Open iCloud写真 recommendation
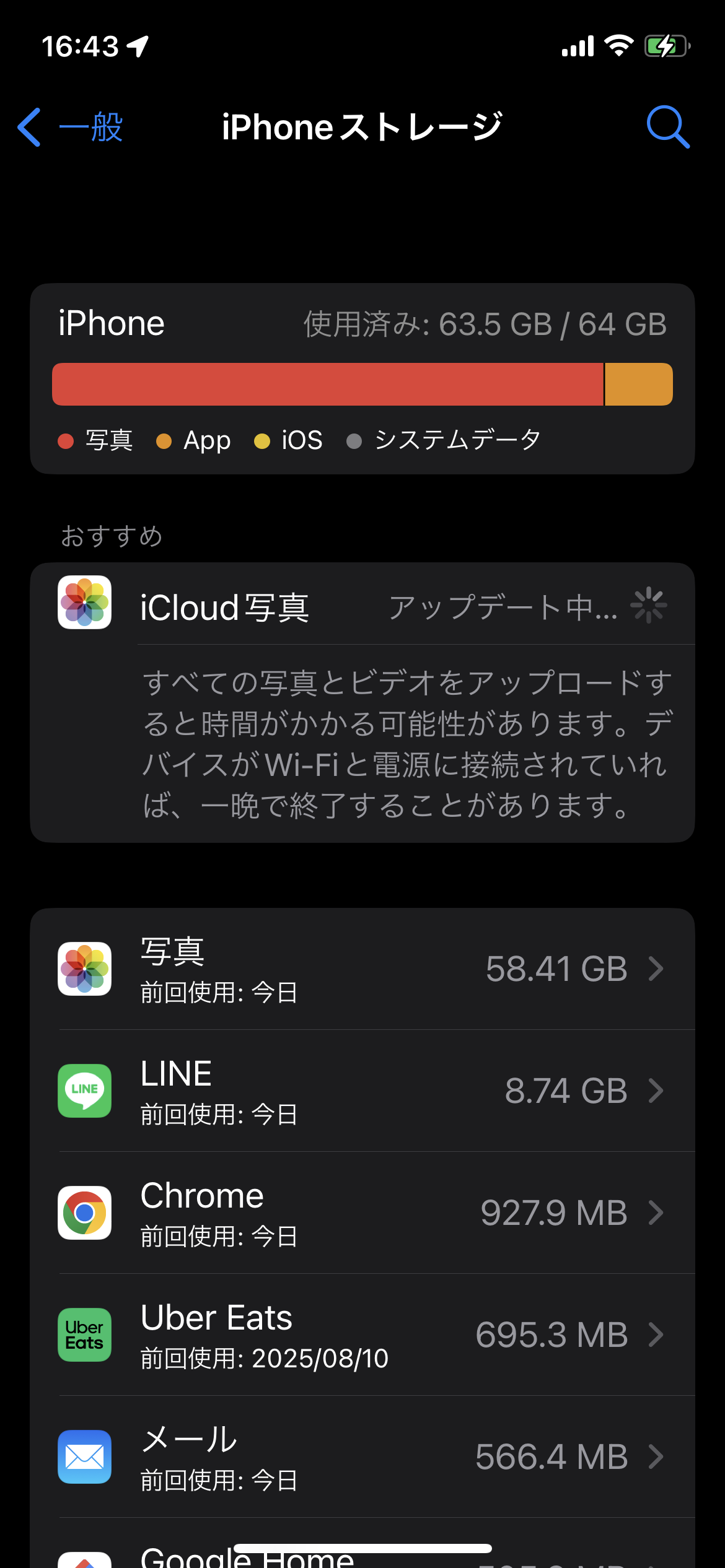Viewport: 725px width, 1568px height. (362, 606)
